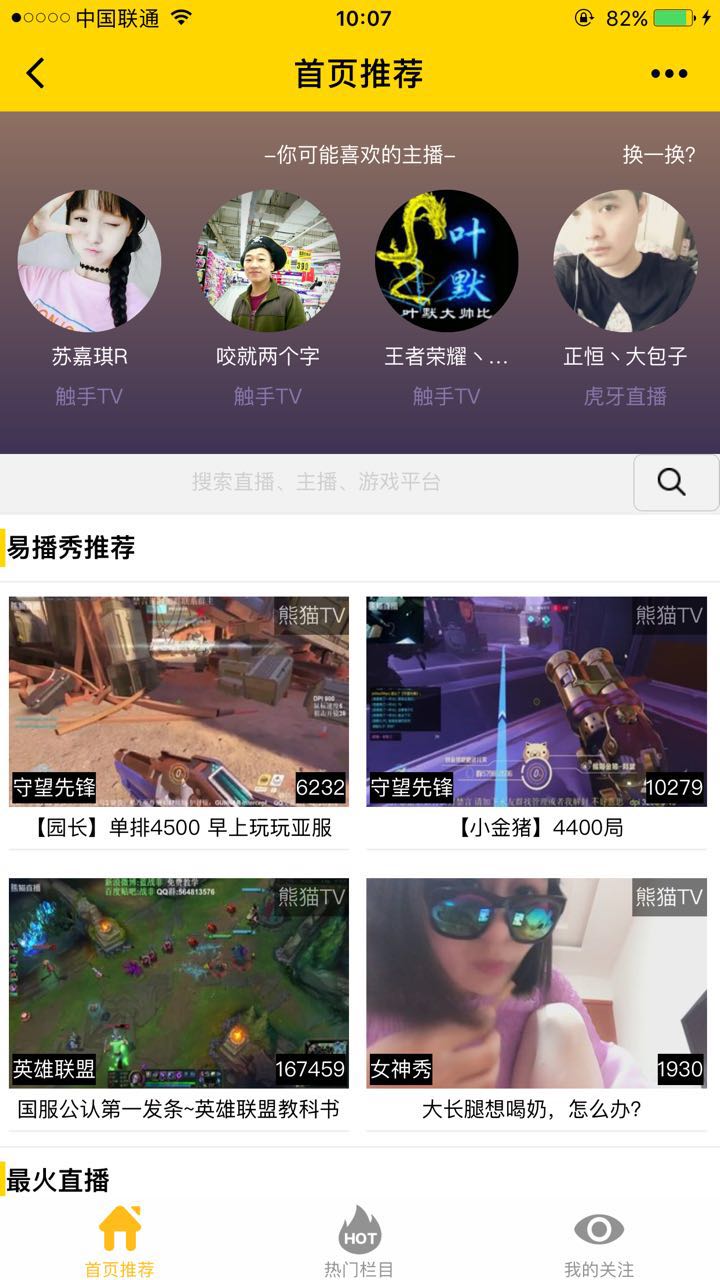Open streamer 咬就两个字

pyautogui.click(x=268, y=262)
